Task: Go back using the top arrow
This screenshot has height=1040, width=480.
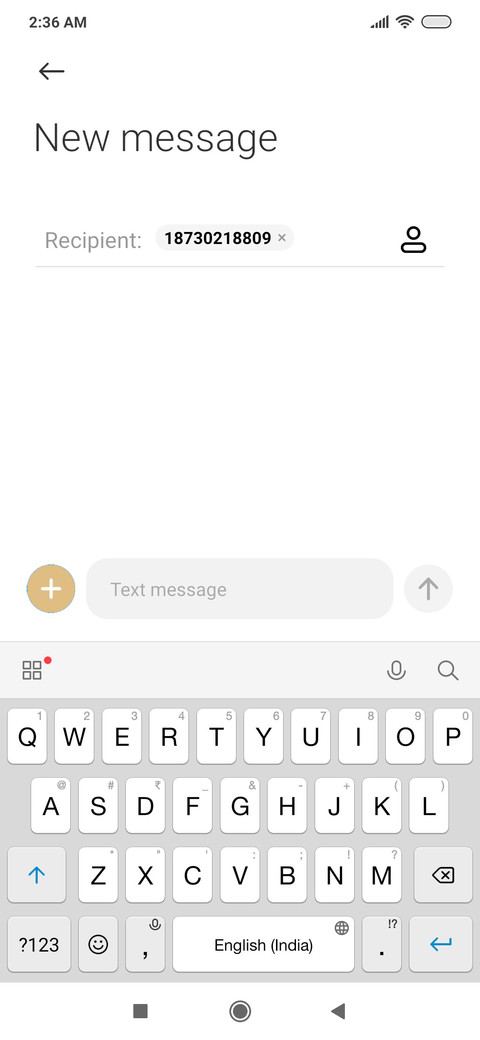Action: click(x=51, y=71)
